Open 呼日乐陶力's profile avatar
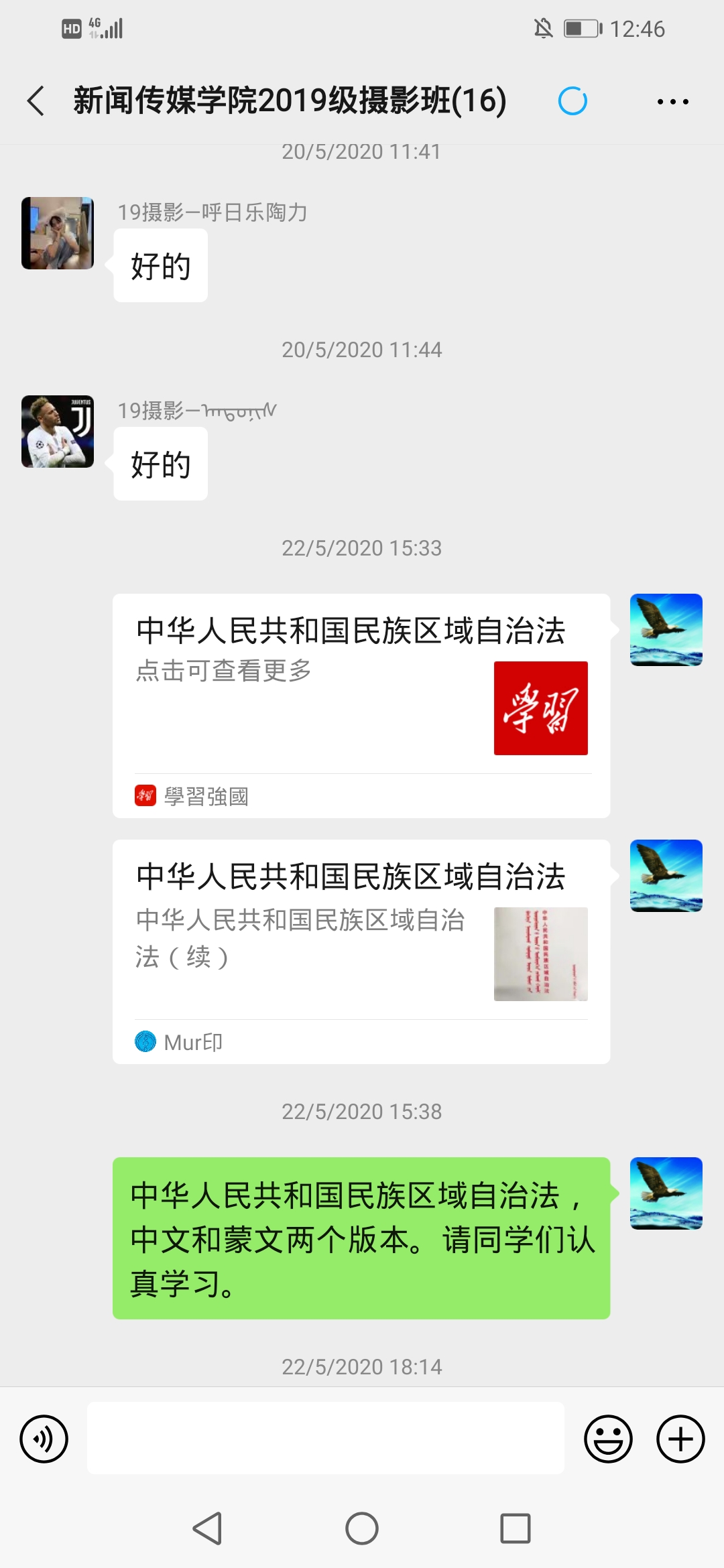724x1568 pixels. pos(58,233)
